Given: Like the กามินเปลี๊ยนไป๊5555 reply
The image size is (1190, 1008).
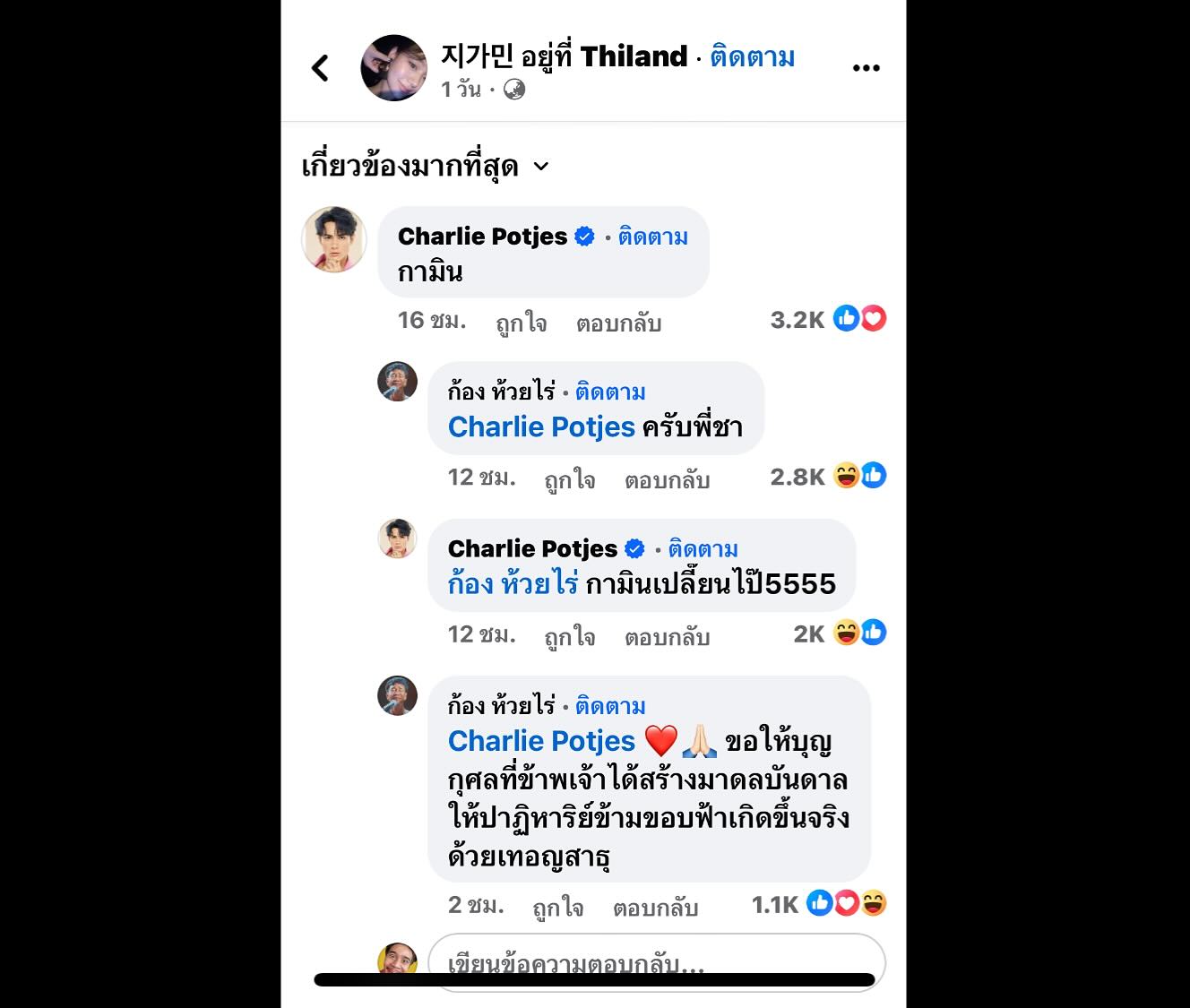Looking at the screenshot, I should [x=569, y=636].
